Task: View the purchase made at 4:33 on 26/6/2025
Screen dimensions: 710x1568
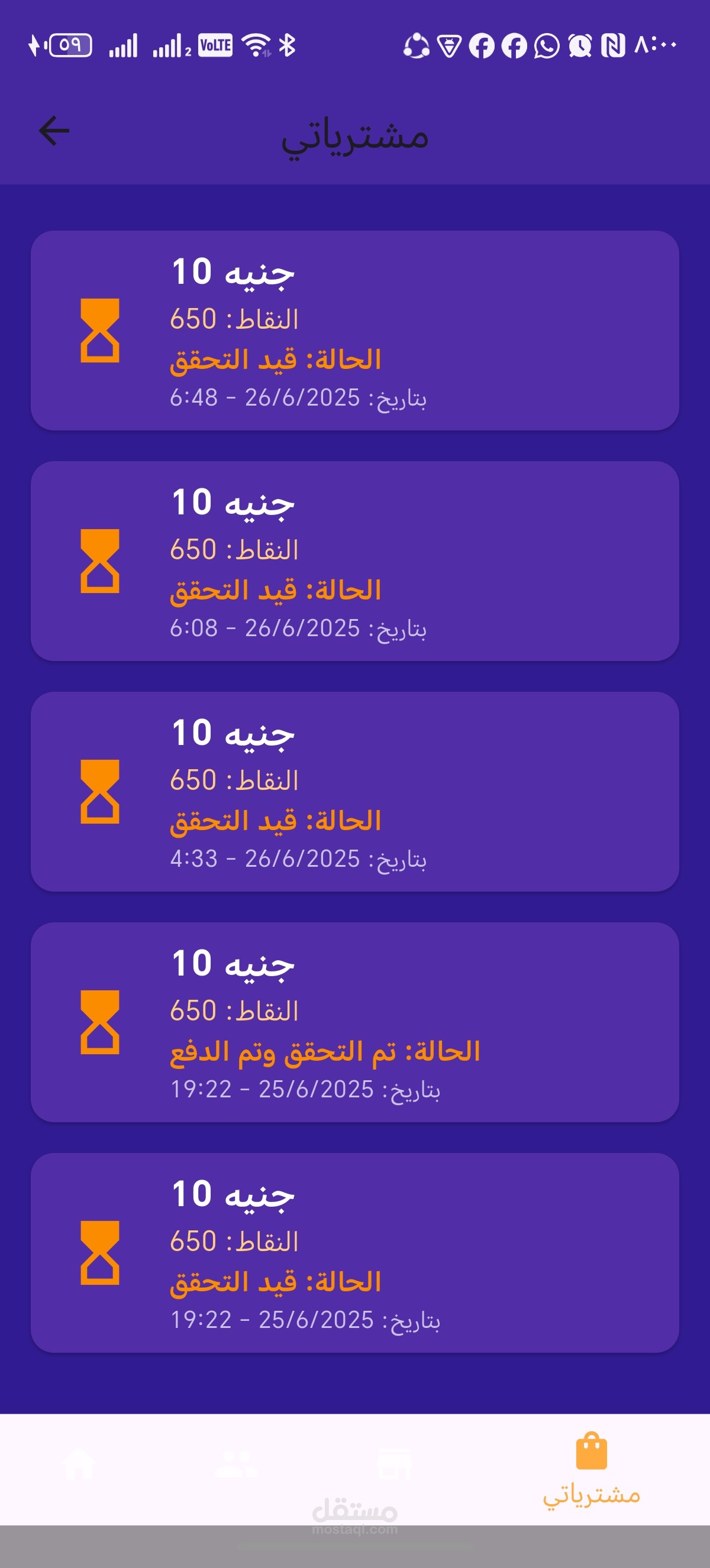Action: click(354, 791)
